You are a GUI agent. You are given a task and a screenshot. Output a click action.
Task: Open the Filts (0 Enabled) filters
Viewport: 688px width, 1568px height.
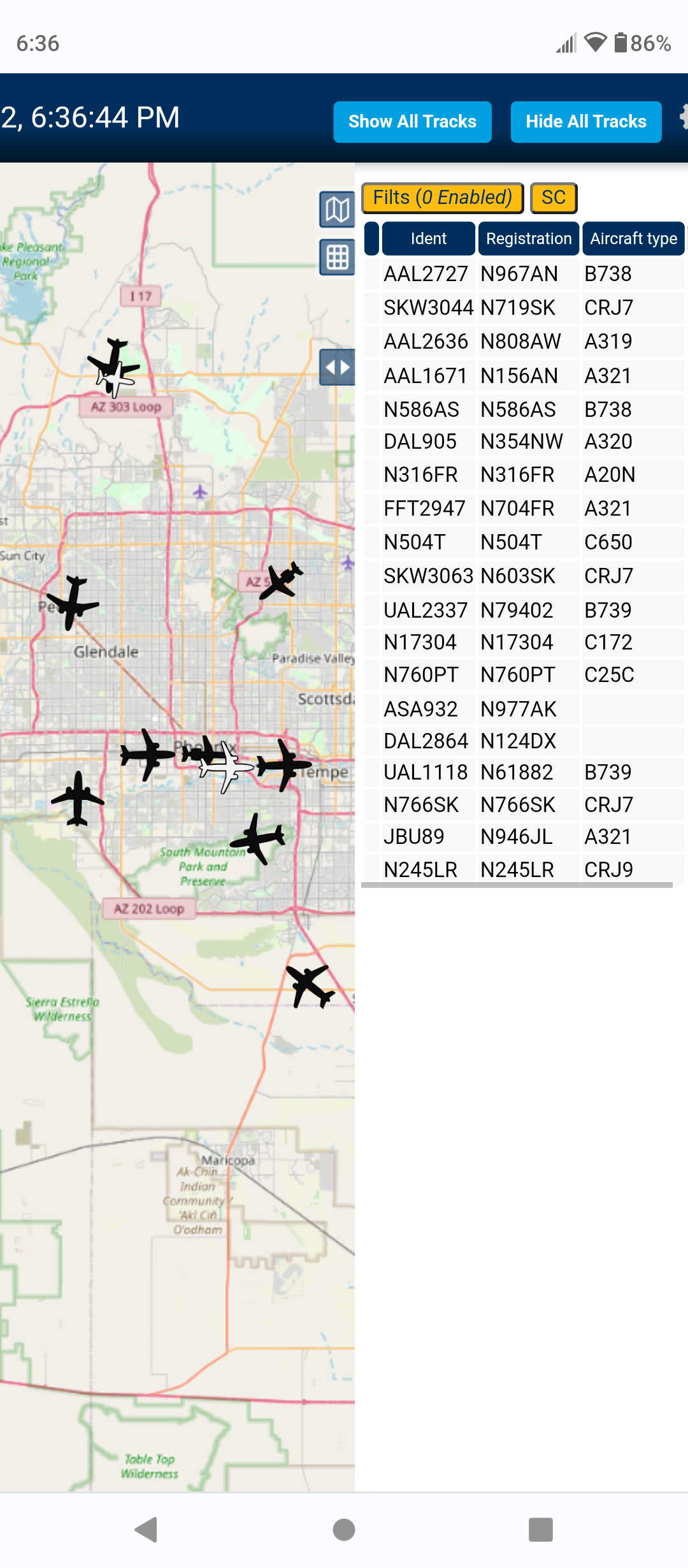point(443,198)
